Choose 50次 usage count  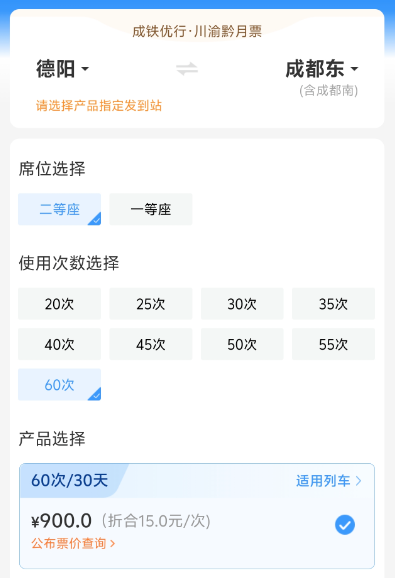pos(242,344)
